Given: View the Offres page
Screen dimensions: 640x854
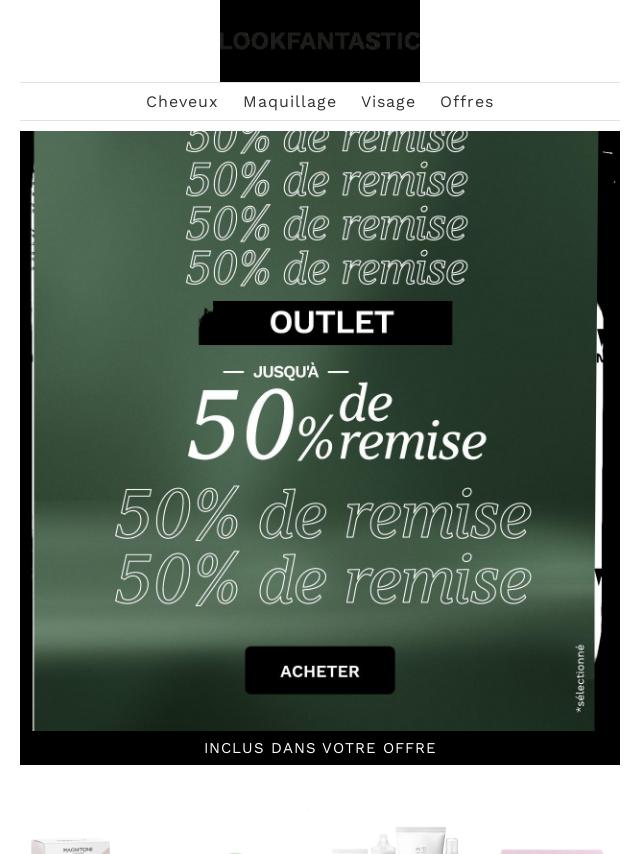Looking at the screenshot, I should (467, 102).
